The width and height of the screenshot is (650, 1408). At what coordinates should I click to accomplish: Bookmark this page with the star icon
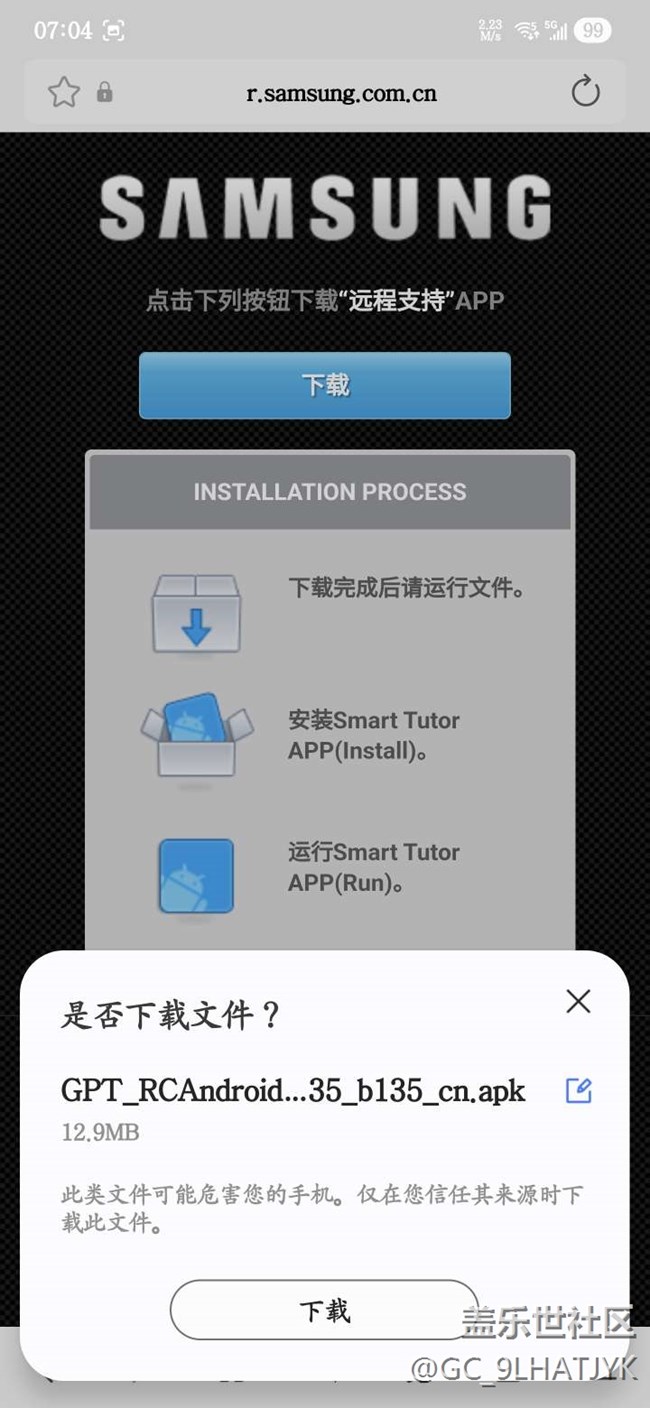[64, 93]
